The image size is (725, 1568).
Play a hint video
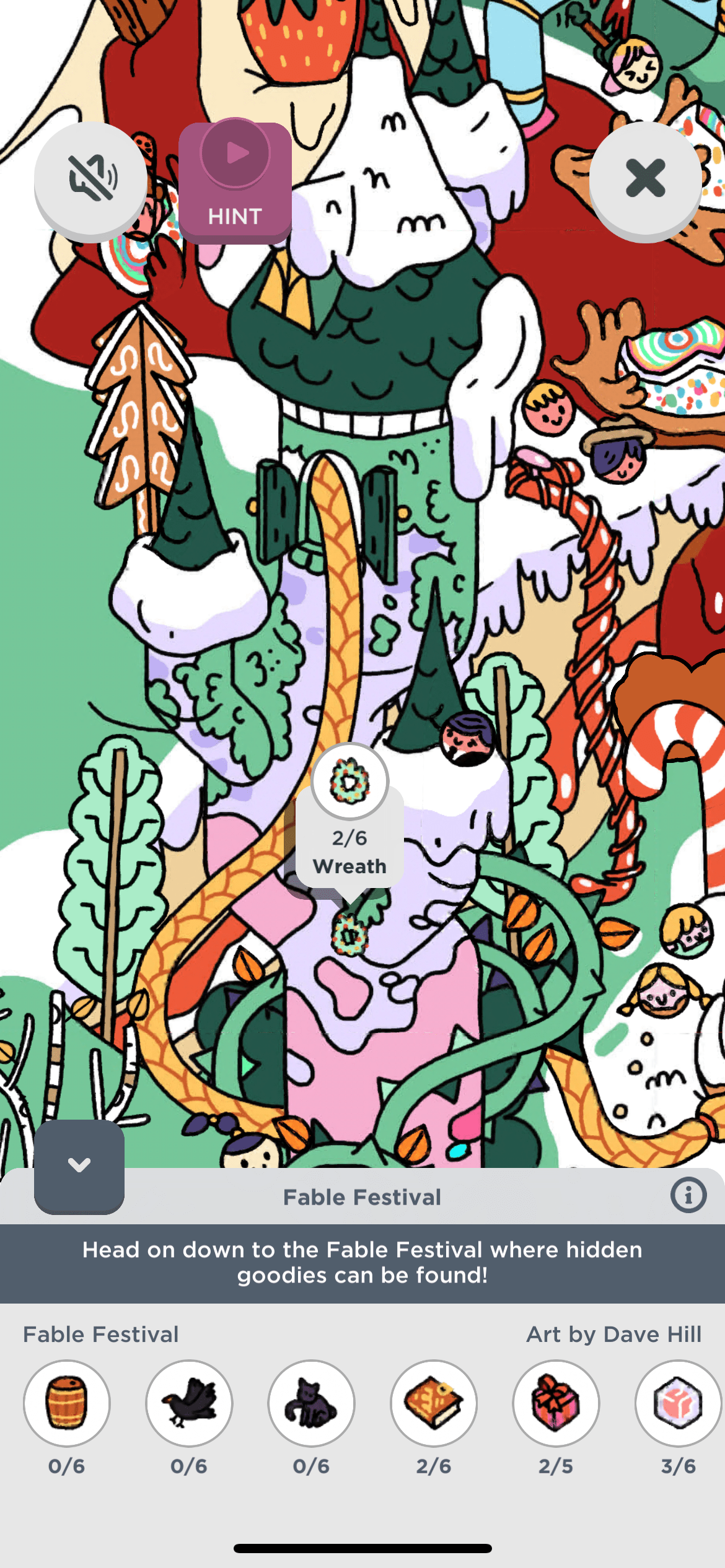235,181
